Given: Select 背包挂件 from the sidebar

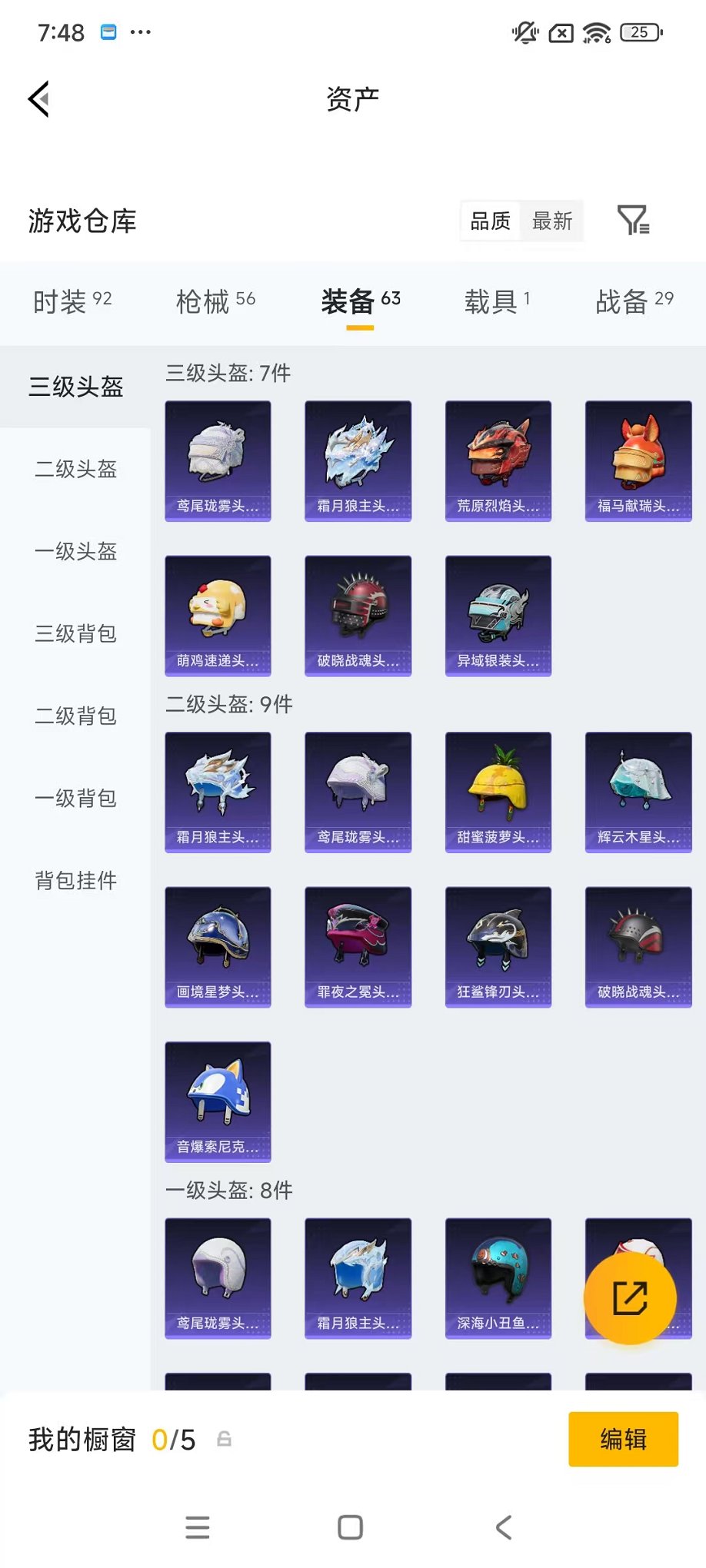Looking at the screenshot, I should pos(75,882).
